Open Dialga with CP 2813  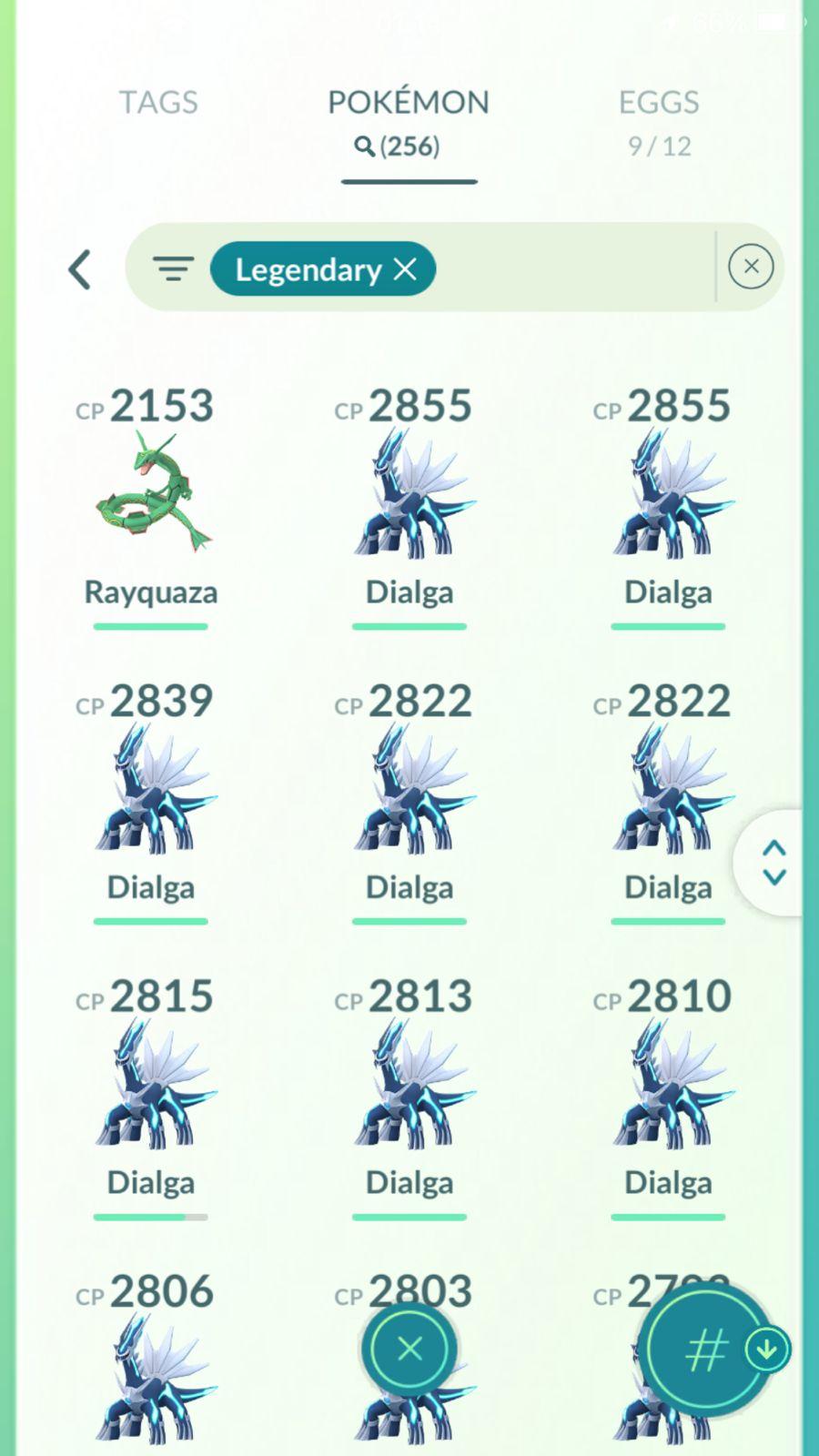409,1085
